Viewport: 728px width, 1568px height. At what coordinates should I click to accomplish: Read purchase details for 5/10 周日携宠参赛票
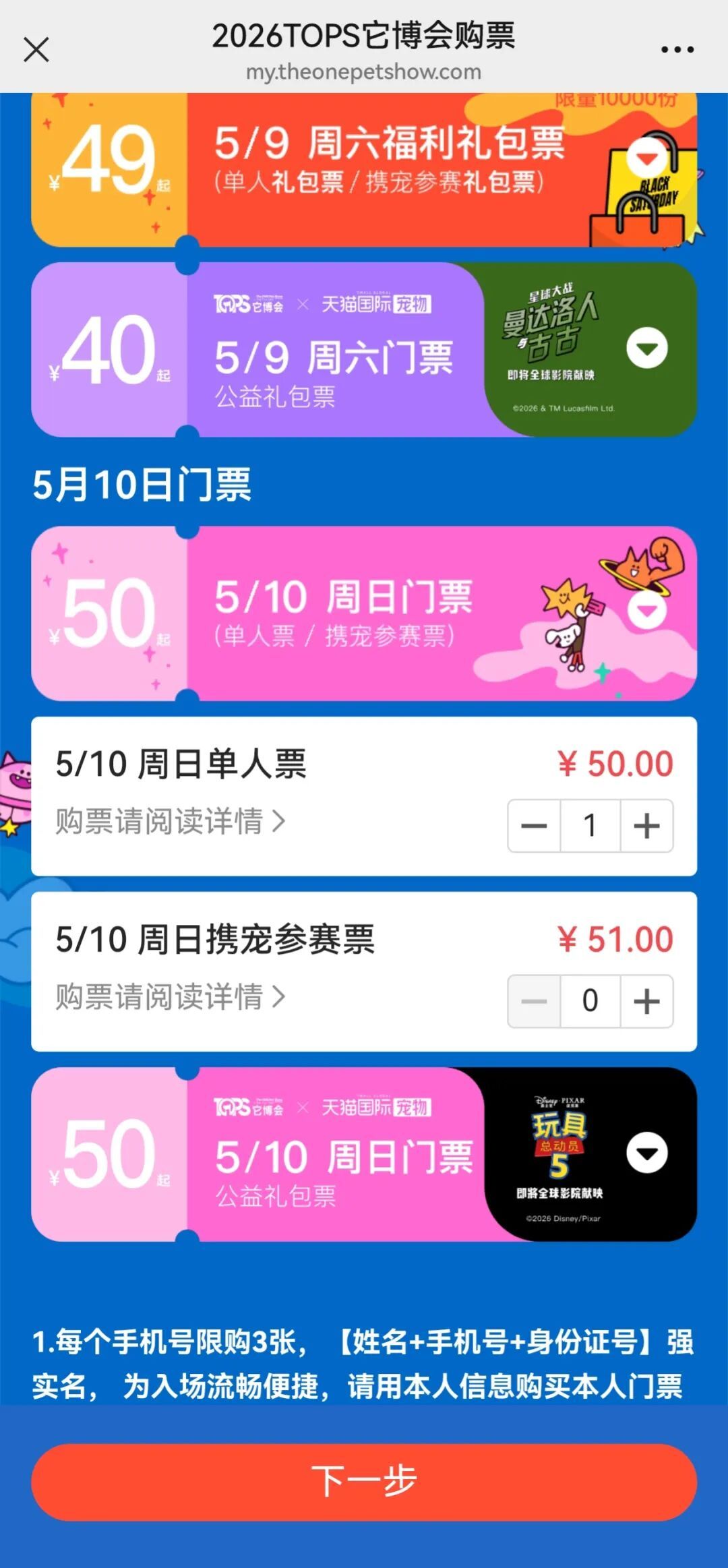[171, 996]
